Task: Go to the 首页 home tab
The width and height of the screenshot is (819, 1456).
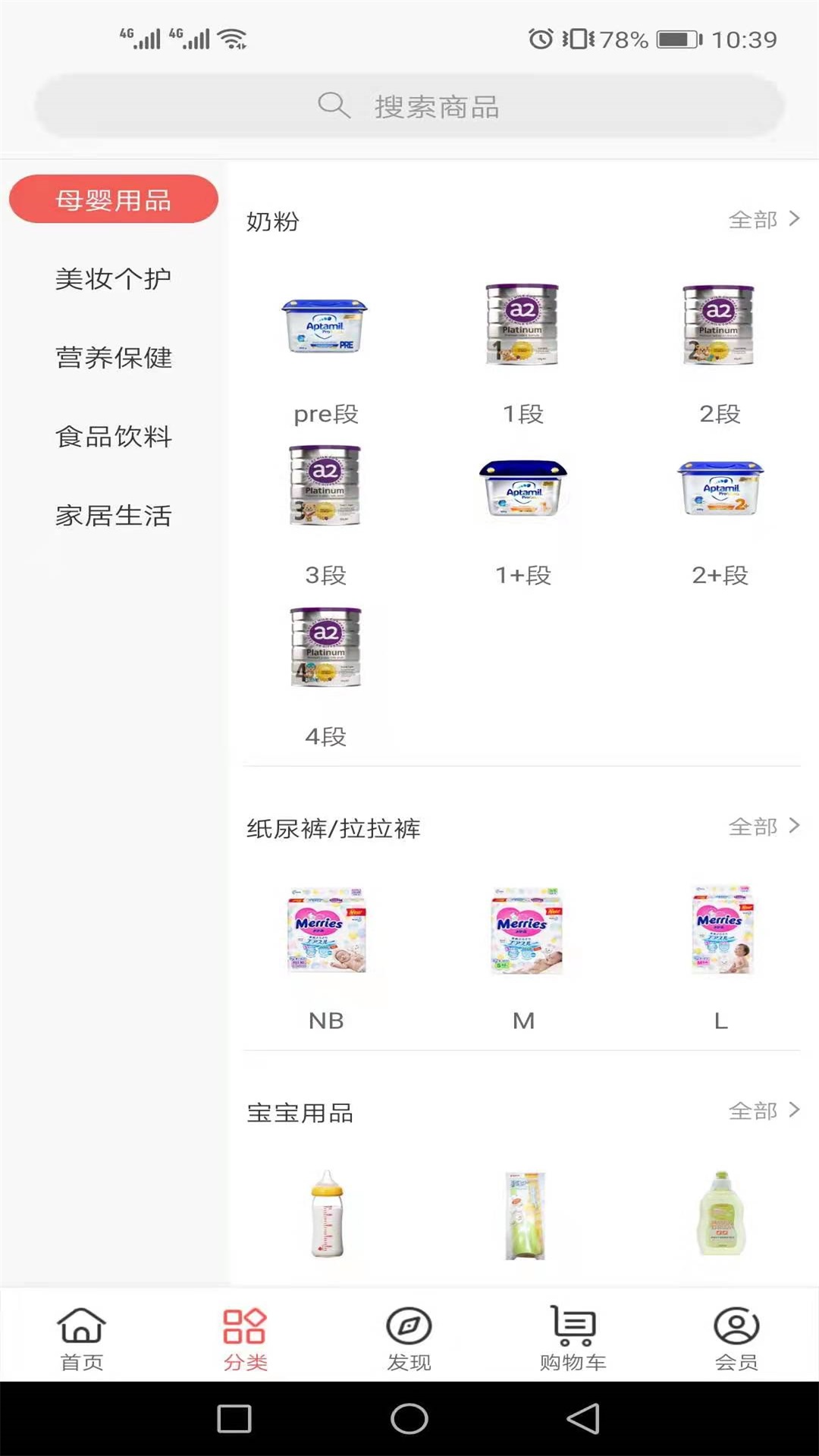Action: point(81,1338)
